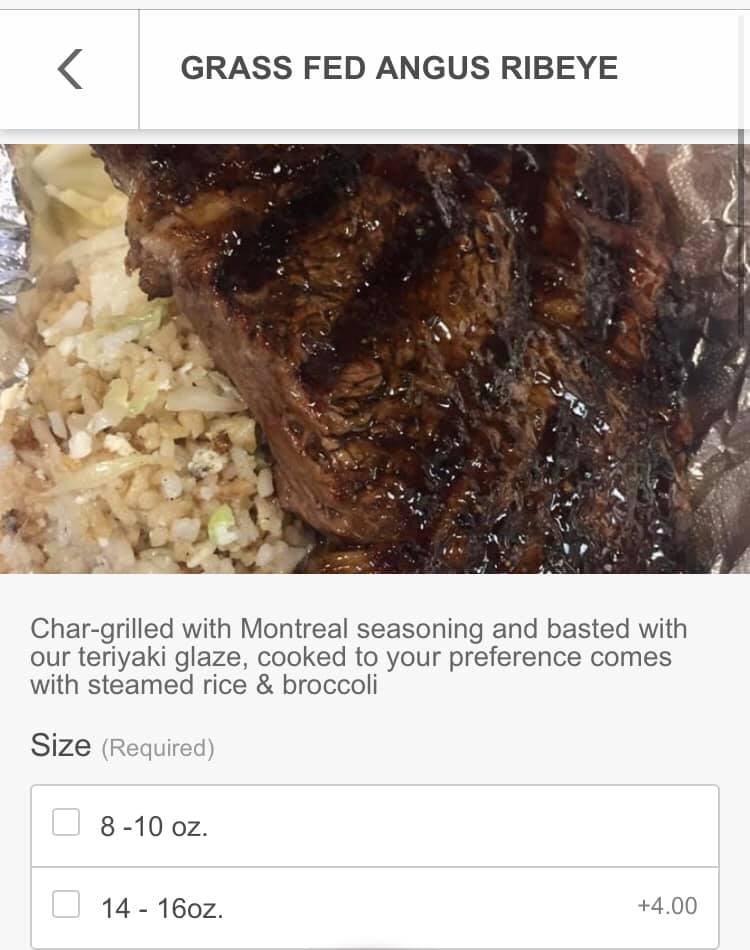Go back from Grass Fed Angus Ribeye

pos(69,69)
